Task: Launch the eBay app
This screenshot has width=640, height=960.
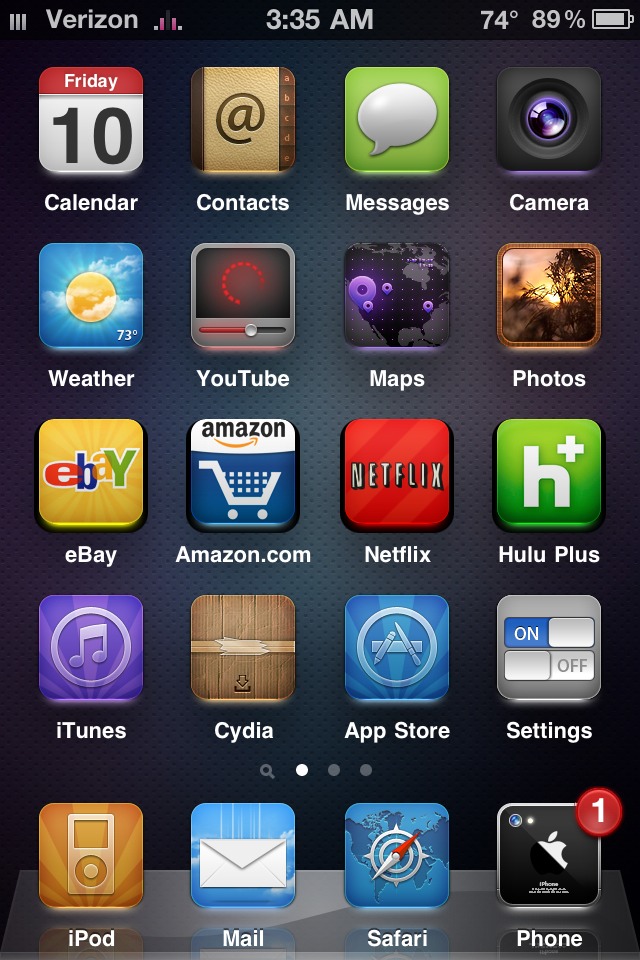Action: pos(91,472)
